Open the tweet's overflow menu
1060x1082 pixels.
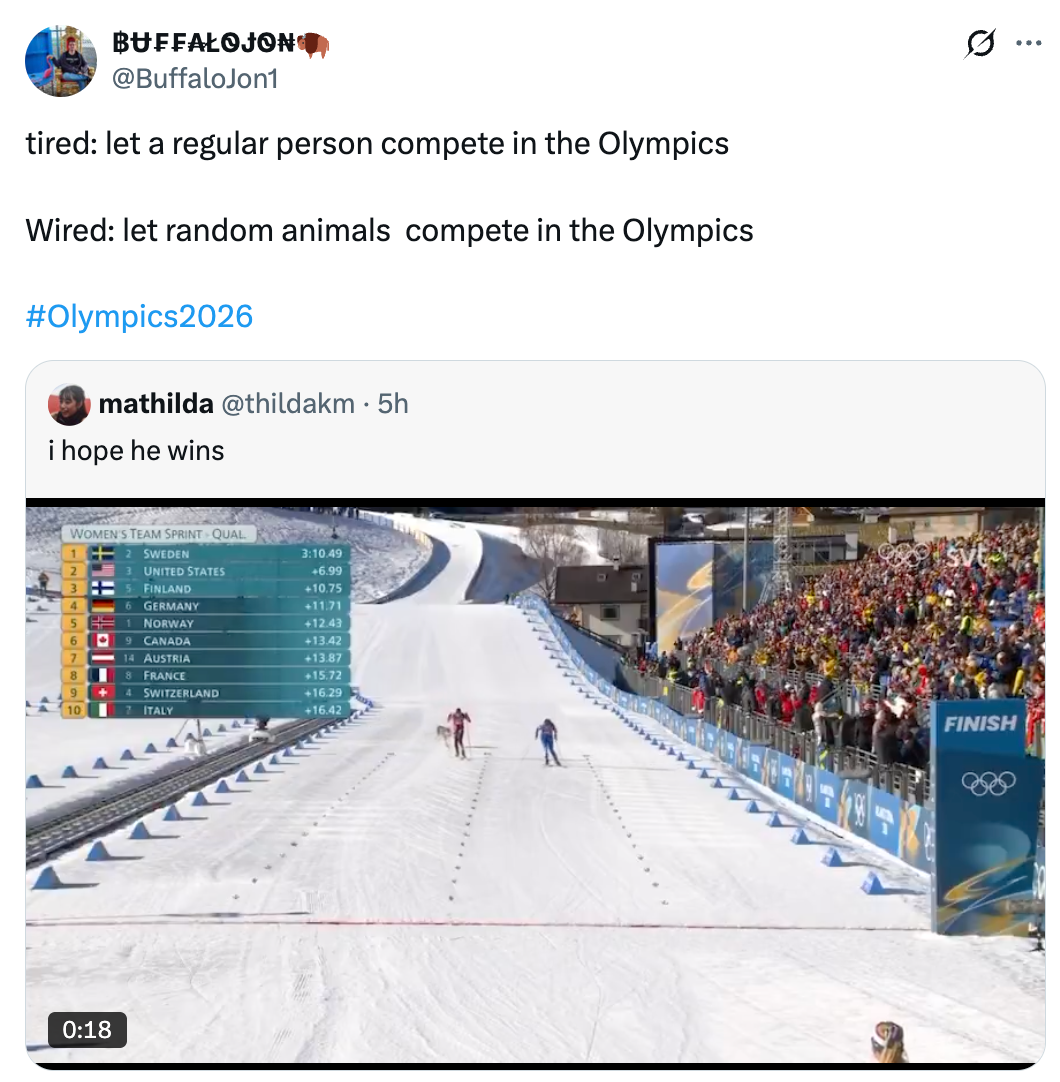pyautogui.click(x=1029, y=44)
